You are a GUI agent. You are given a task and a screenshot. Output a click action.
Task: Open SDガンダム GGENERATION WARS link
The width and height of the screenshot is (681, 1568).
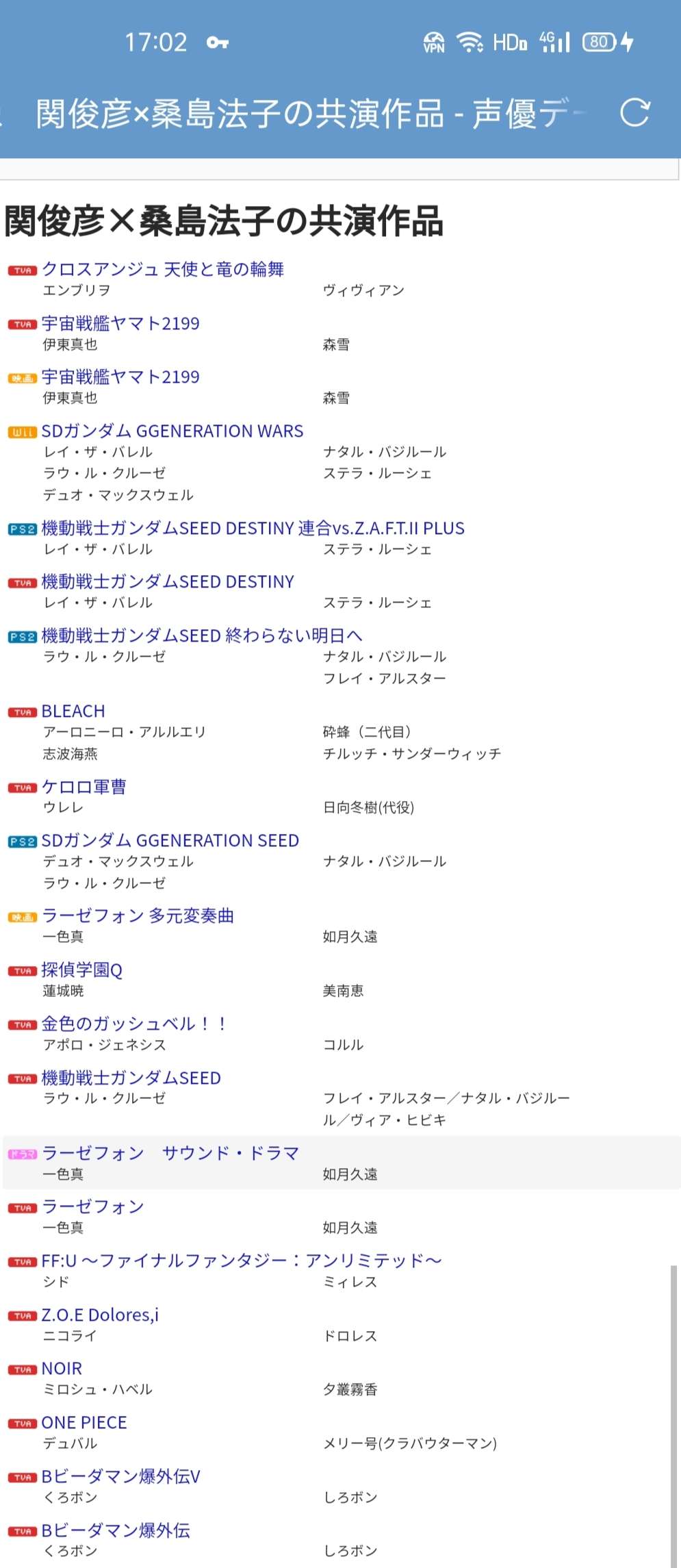coord(172,431)
